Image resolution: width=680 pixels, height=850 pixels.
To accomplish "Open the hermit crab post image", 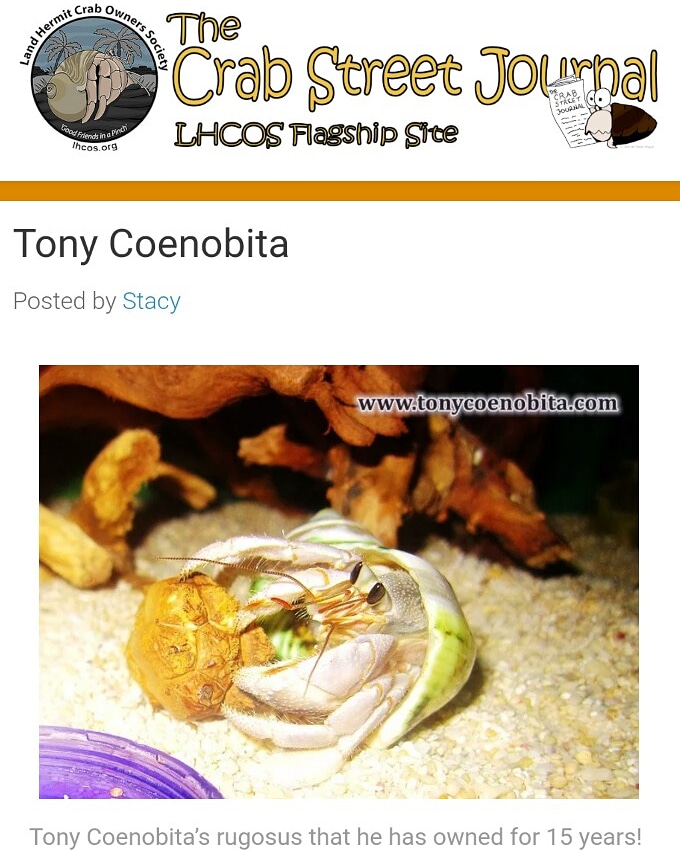I will [339, 581].
